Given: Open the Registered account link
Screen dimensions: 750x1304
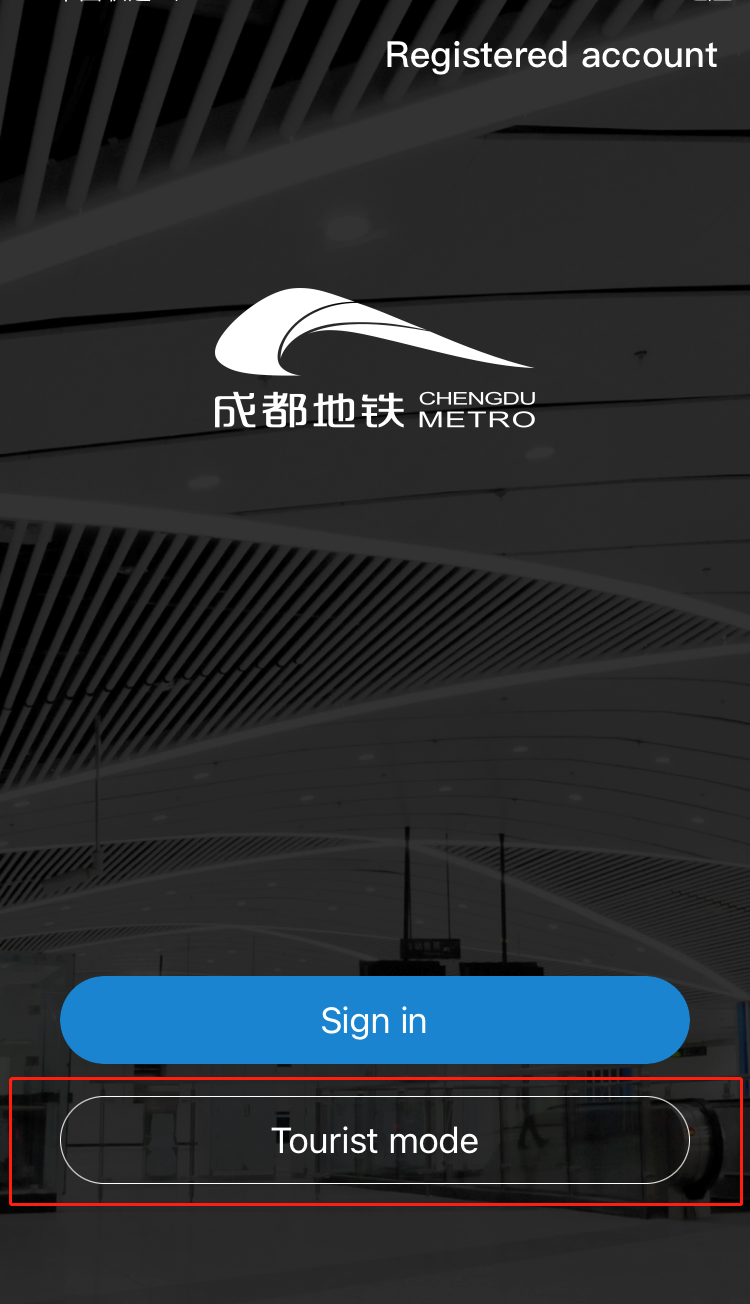Looking at the screenshot, I should (551, 55).
